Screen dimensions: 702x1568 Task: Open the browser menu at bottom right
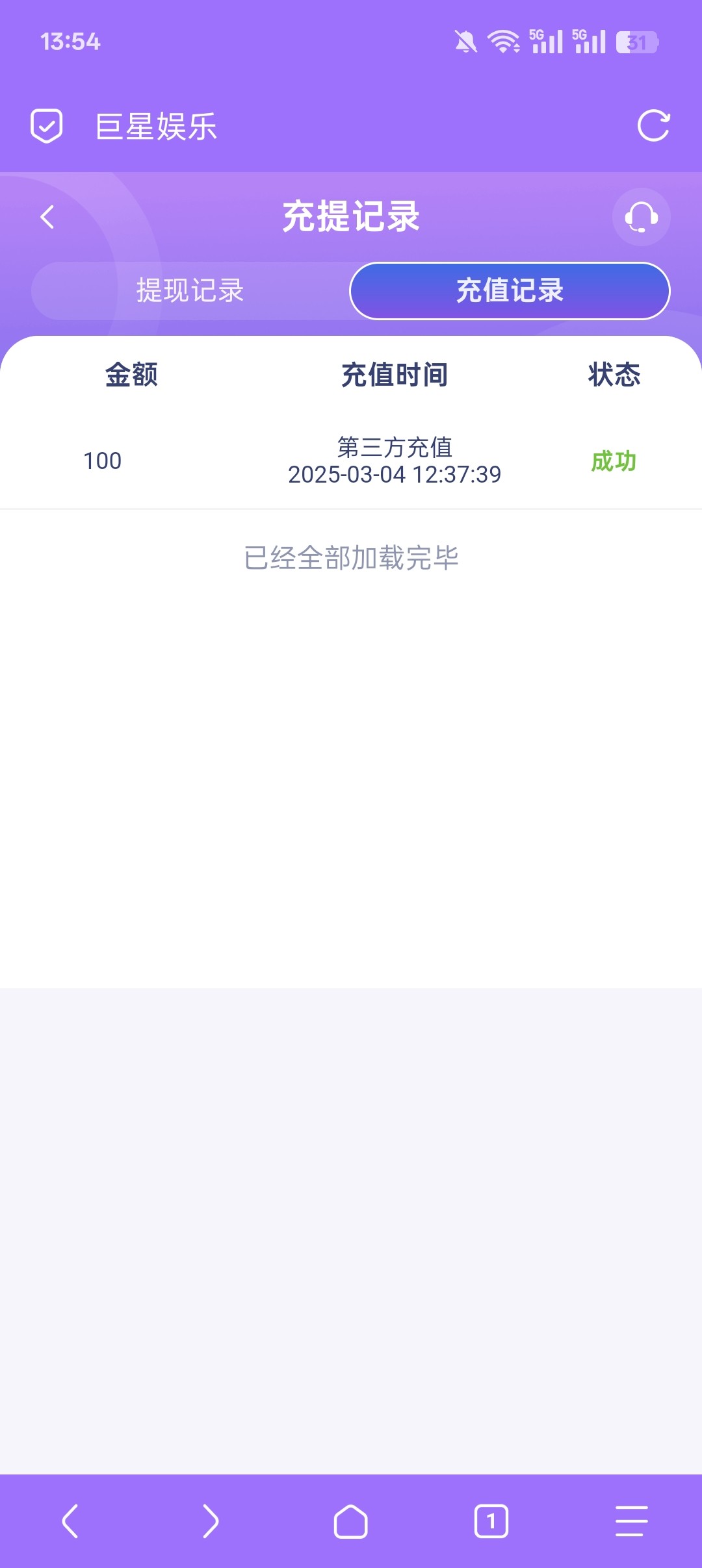(x=632, y=1521)
